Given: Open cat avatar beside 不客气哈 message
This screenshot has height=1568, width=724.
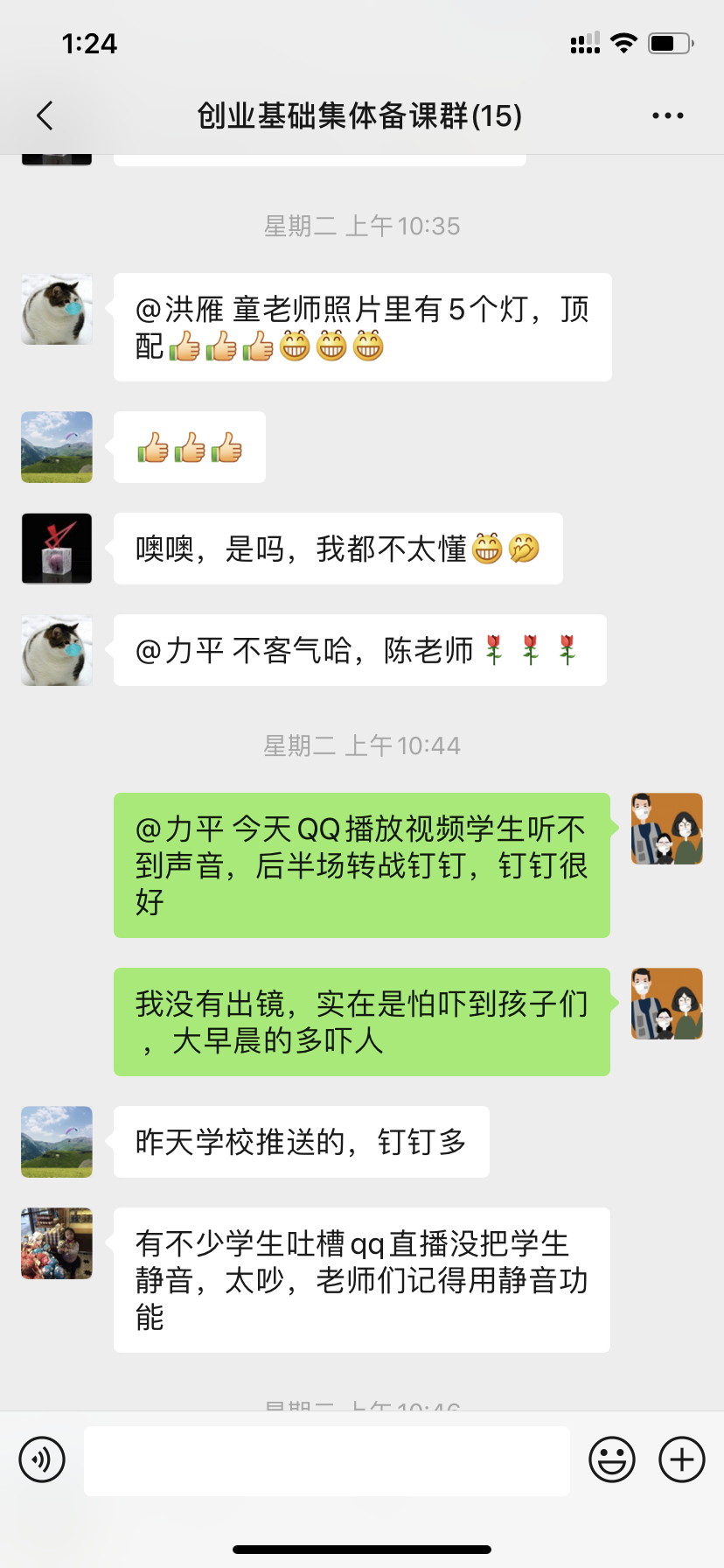Looking at the screenshot, I should 57,650.
